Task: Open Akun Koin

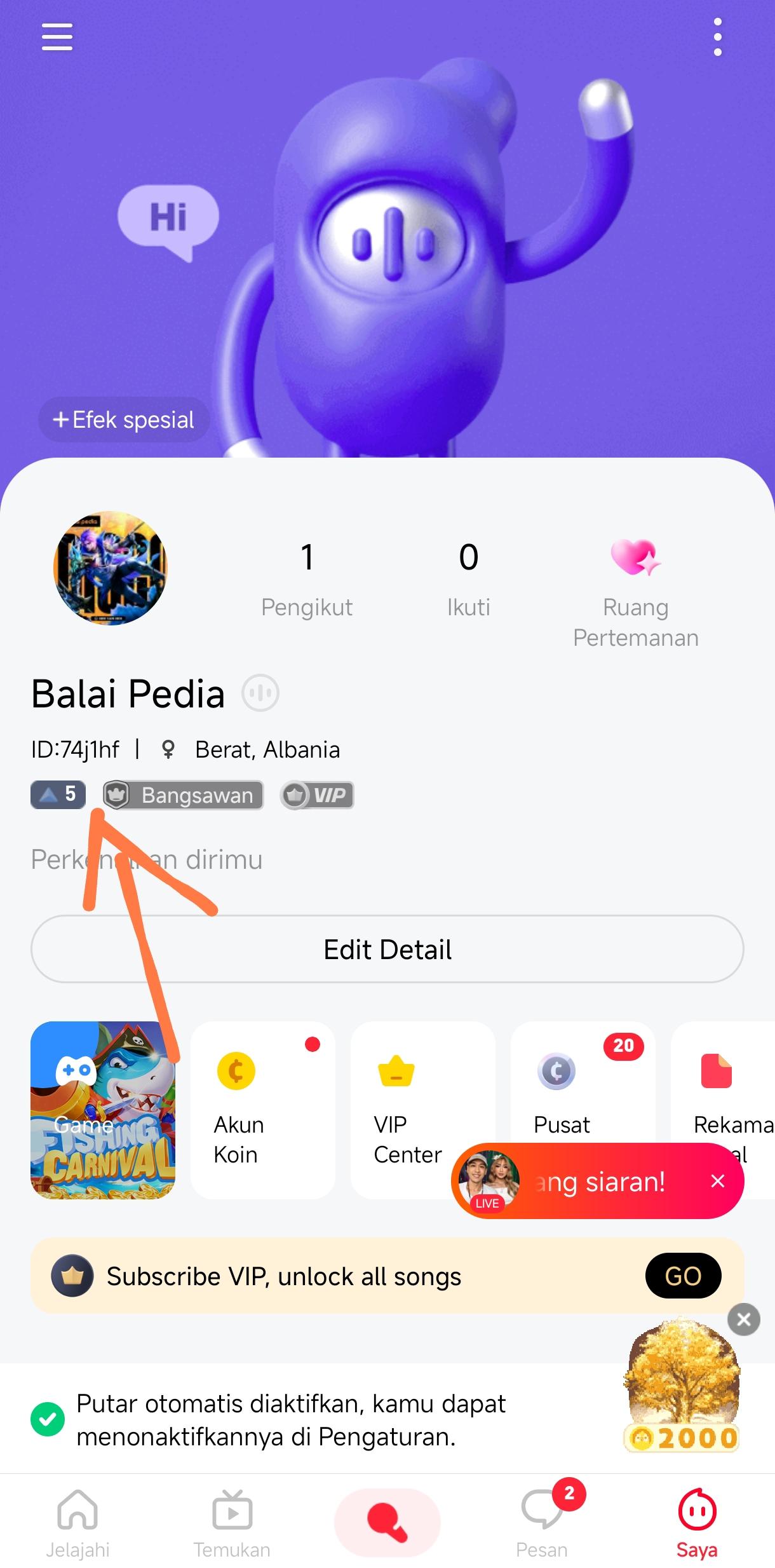Action: [x=262, y=1110]
